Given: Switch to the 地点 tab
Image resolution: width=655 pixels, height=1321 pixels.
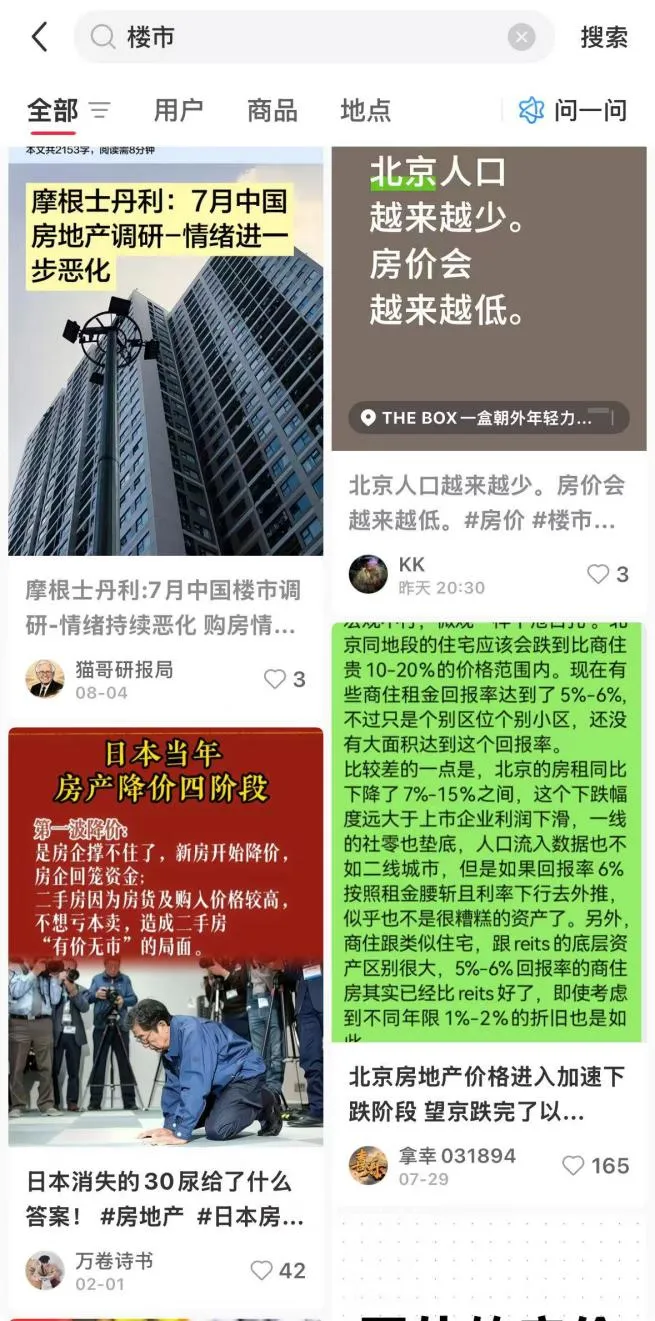Looking at the screenshot, I should pyautogui.click(x=365, y=110).
